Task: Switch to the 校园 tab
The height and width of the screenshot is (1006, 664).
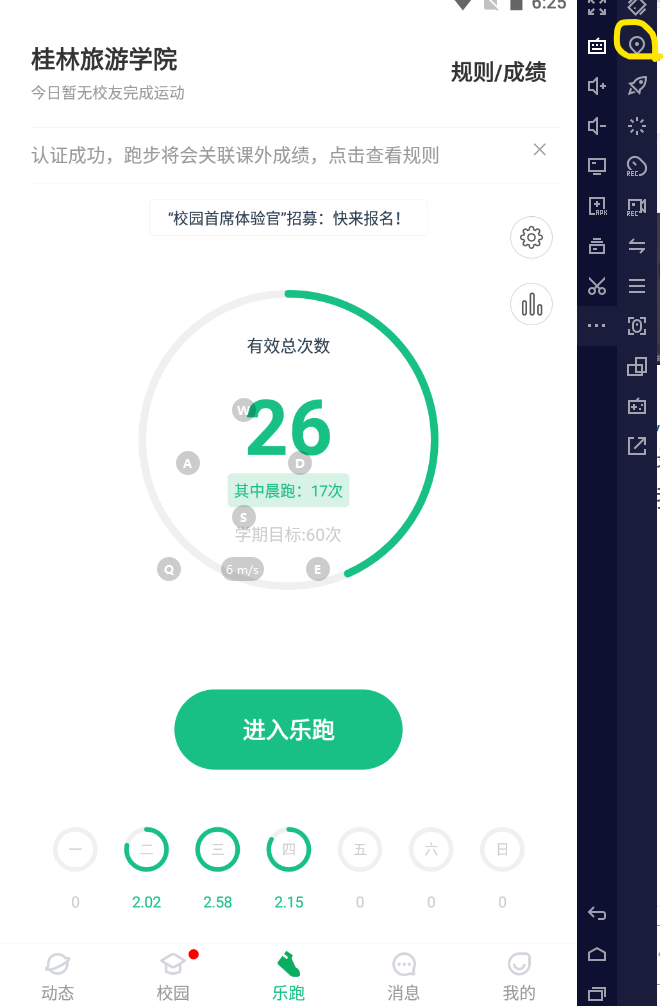Action: tap(173, 976)
